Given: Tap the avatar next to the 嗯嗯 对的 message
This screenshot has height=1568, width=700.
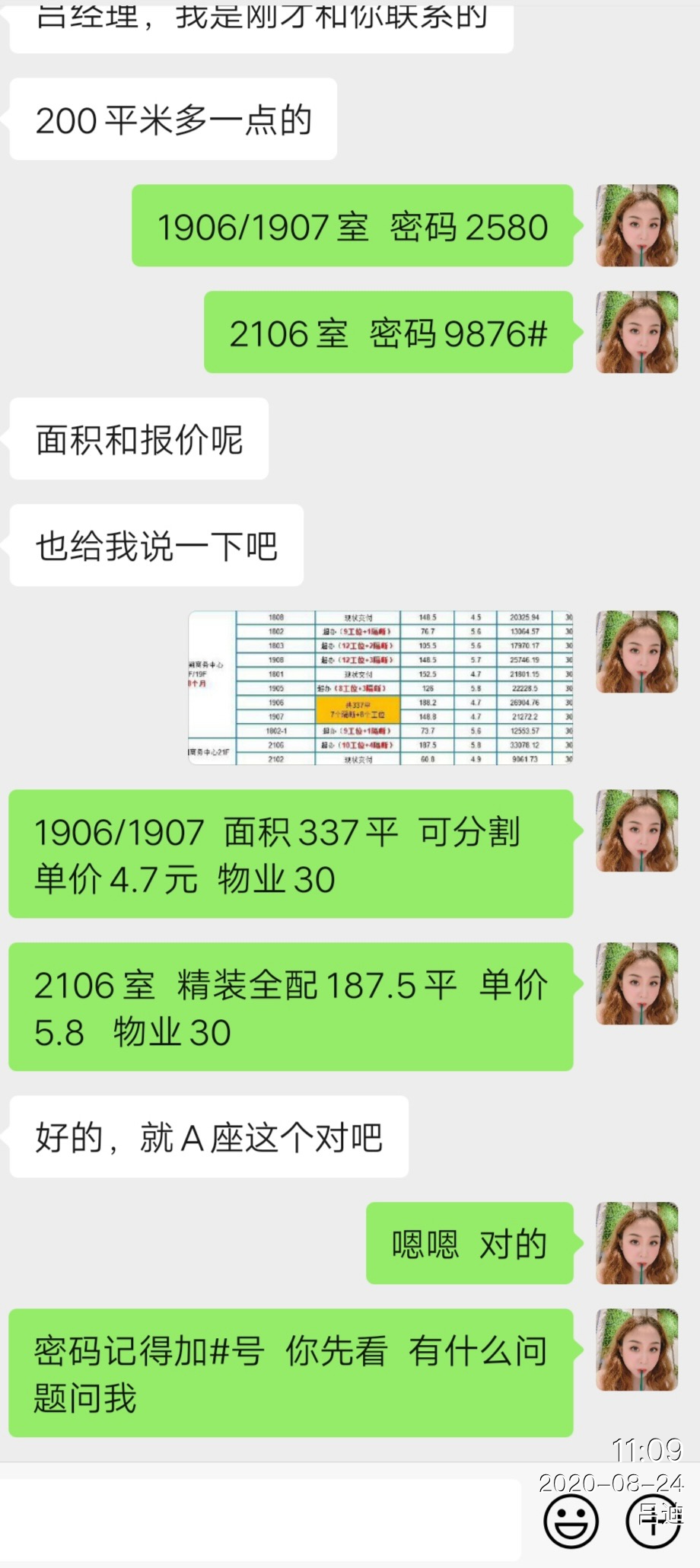Looking at the screenshot, I should 637,1243.
